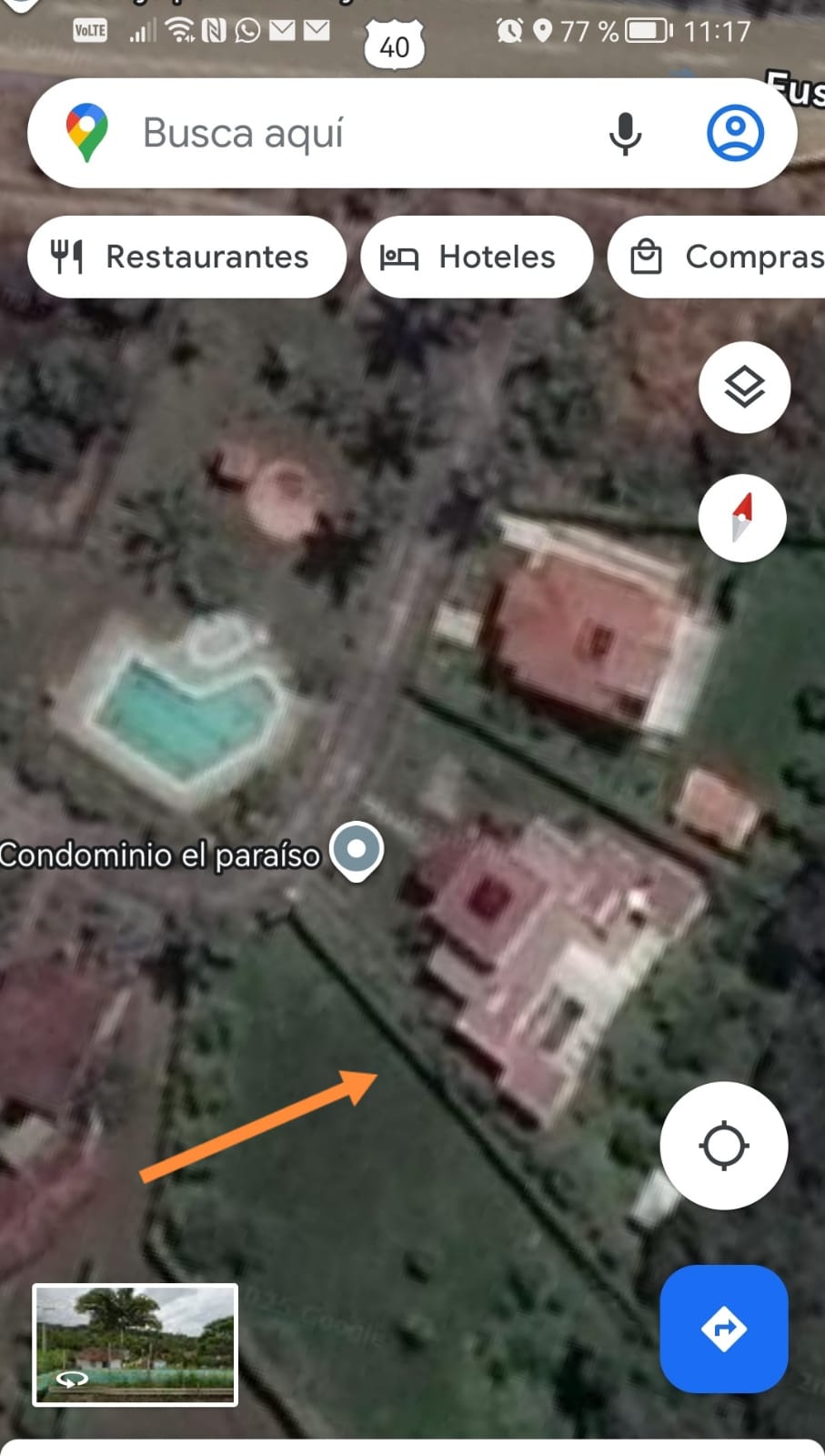Center the map on my location
The width and height of the screenshot is (825, 1456).
click(x=723, y=1146)
